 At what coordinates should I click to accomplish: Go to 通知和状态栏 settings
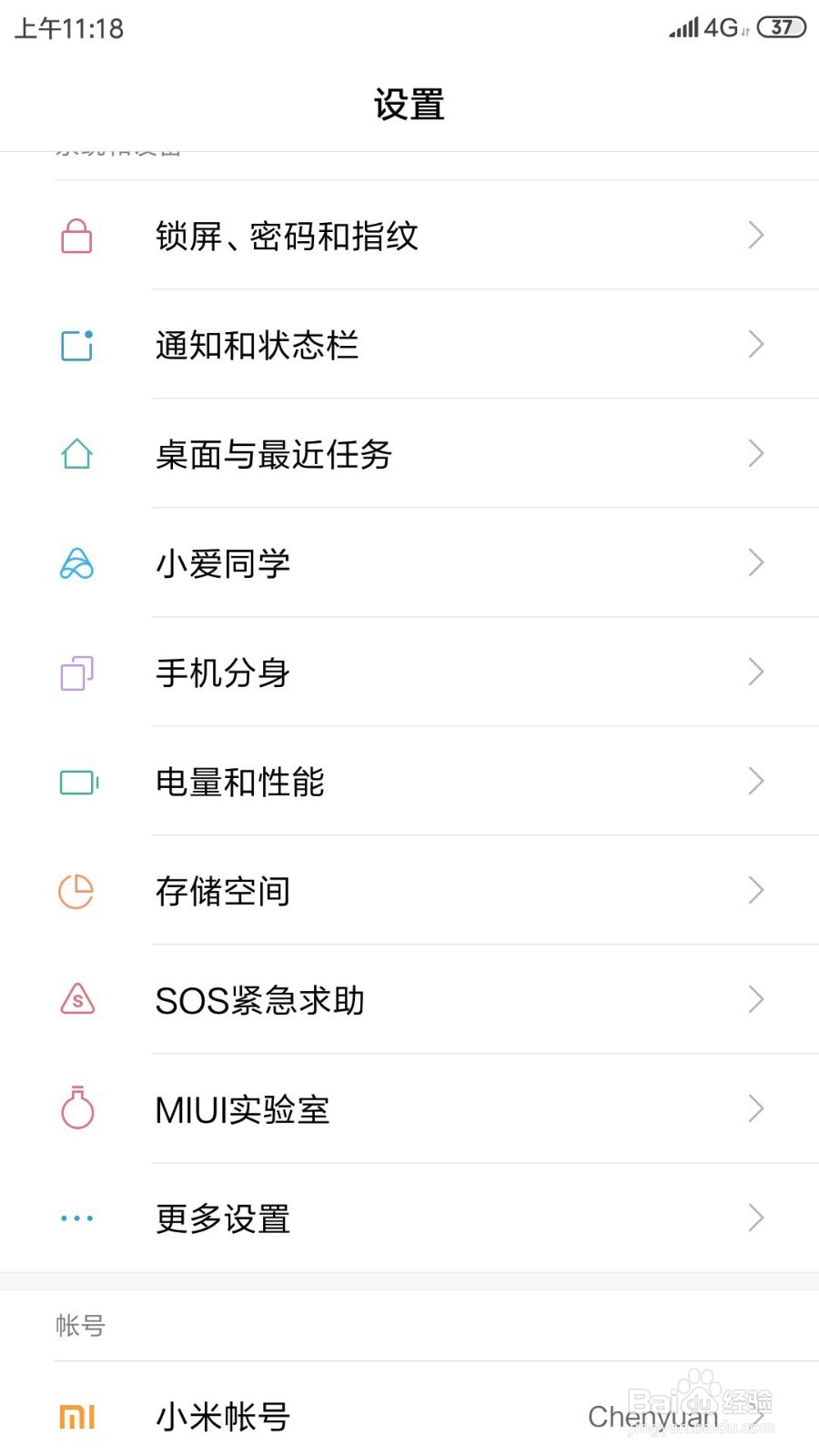tap(409, 345)
